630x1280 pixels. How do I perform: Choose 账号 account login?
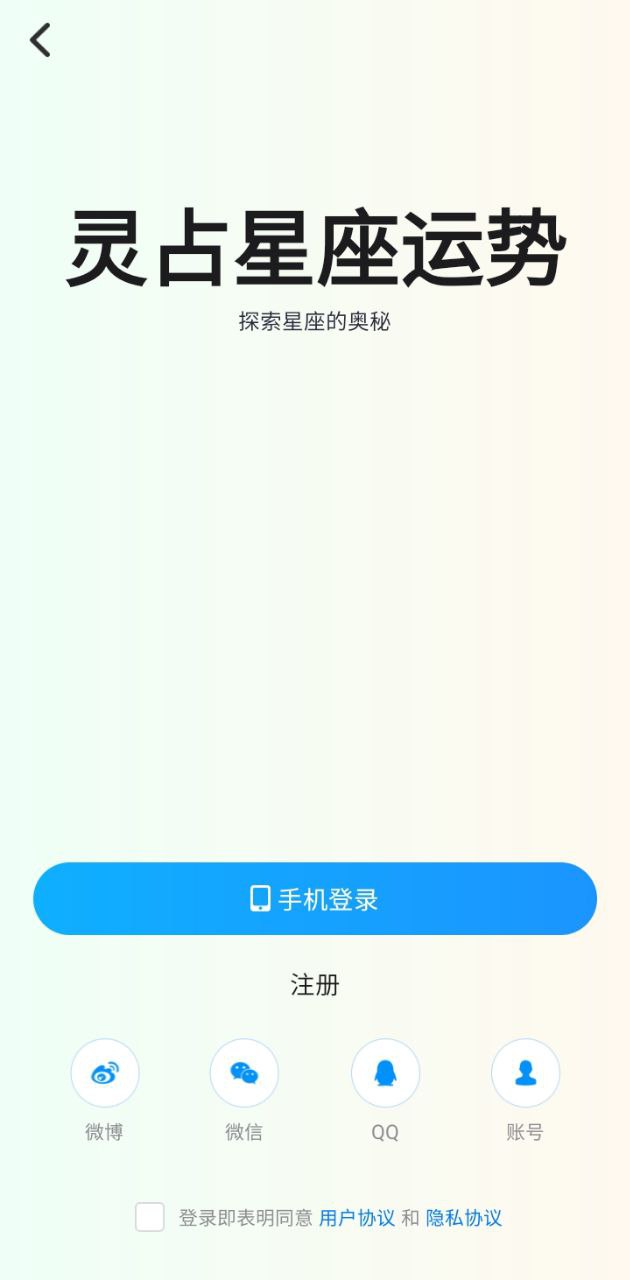click(525, 1073)
